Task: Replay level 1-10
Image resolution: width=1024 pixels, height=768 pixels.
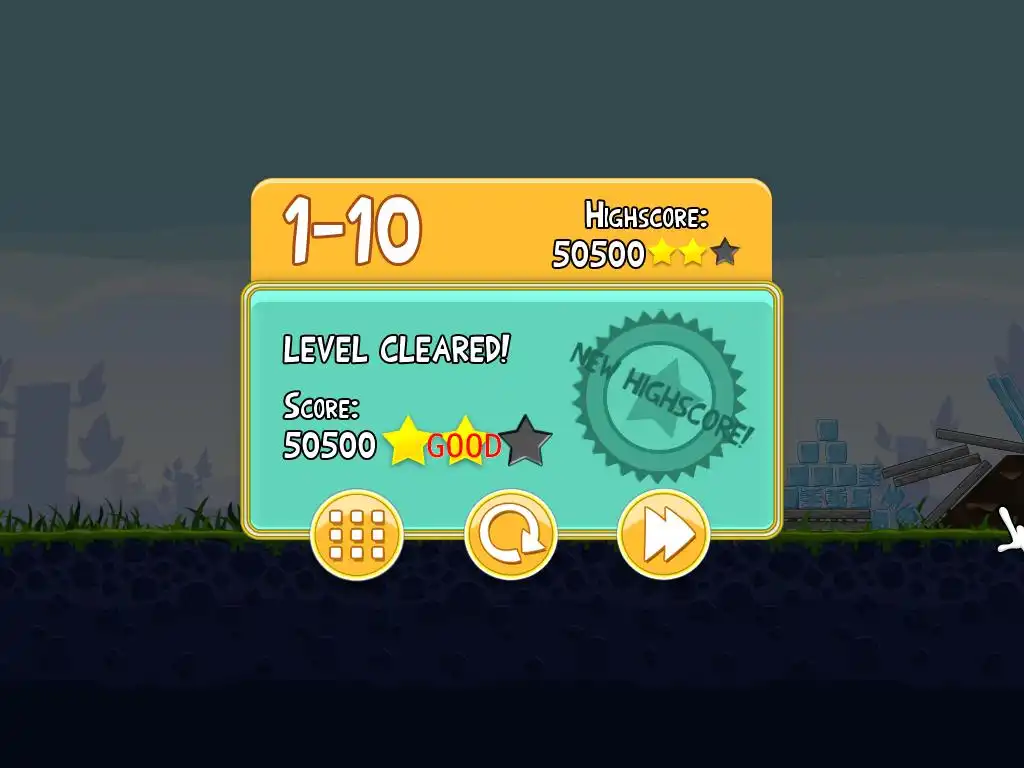Action: [x=510, y=536]
